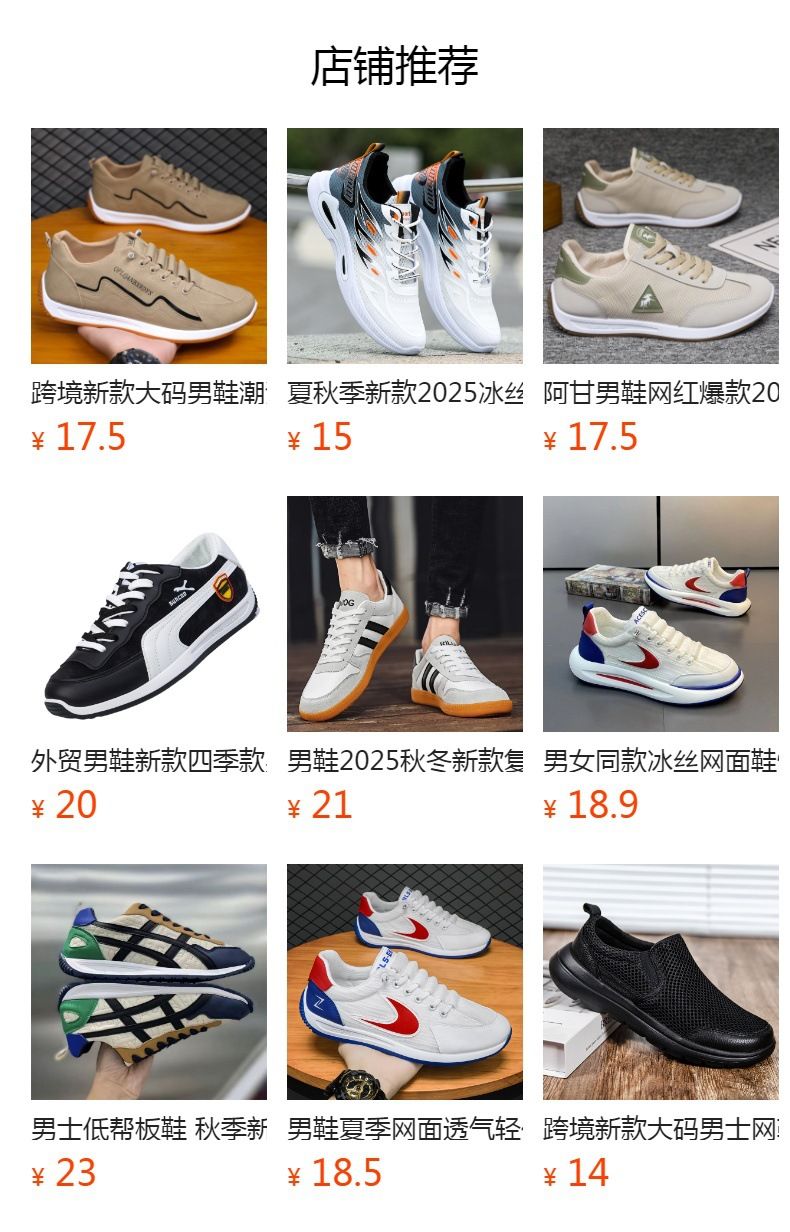Tap the 男鞋夏季网面透气 product card

click(x=405, y=1028)
